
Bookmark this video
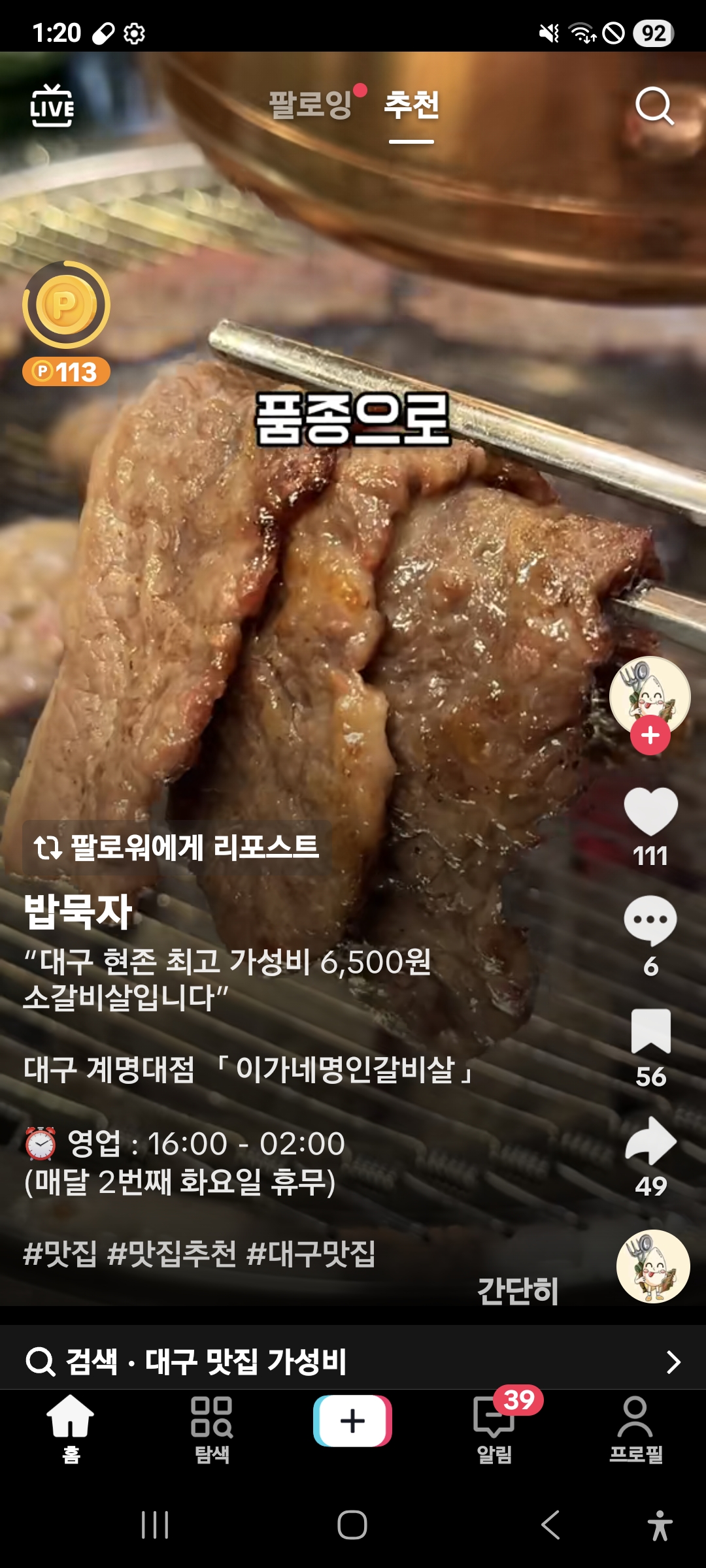[650, 1031]
